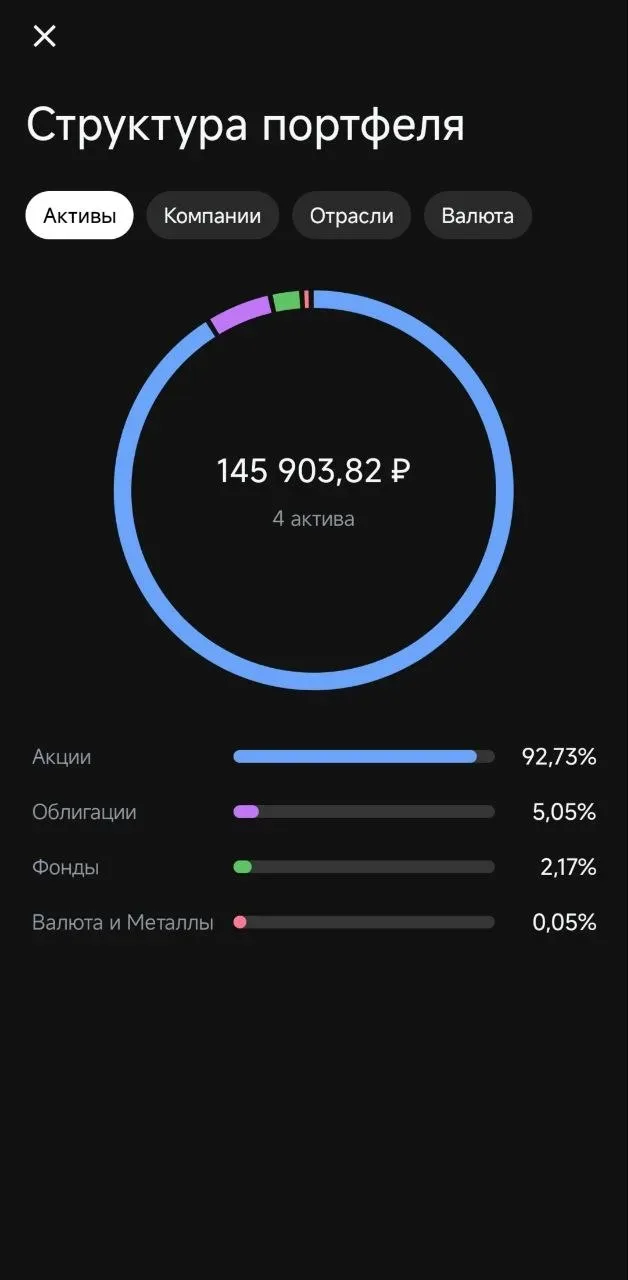Close the portfolio structure screen

[44, 36]
